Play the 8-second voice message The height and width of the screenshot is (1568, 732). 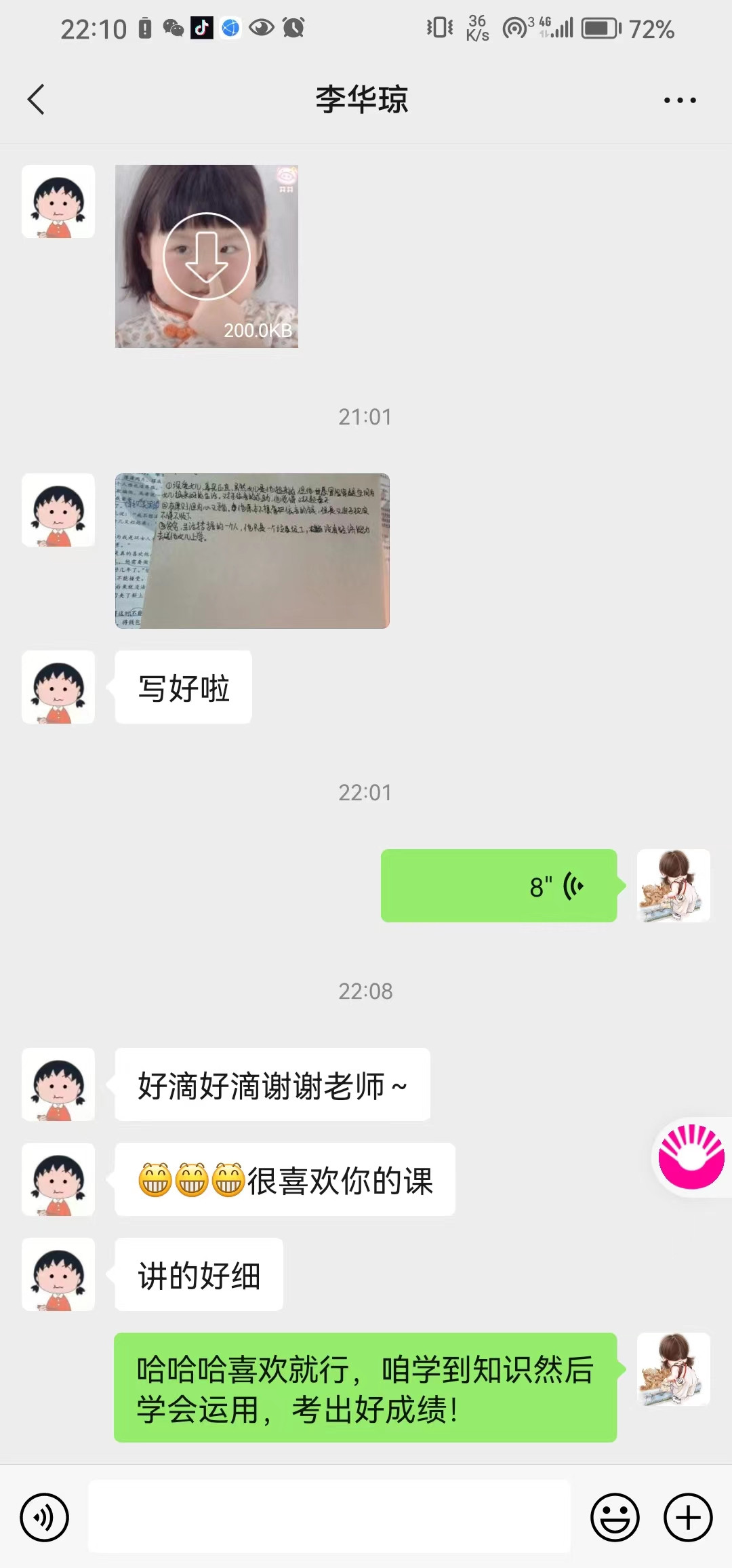click(499, 886)
